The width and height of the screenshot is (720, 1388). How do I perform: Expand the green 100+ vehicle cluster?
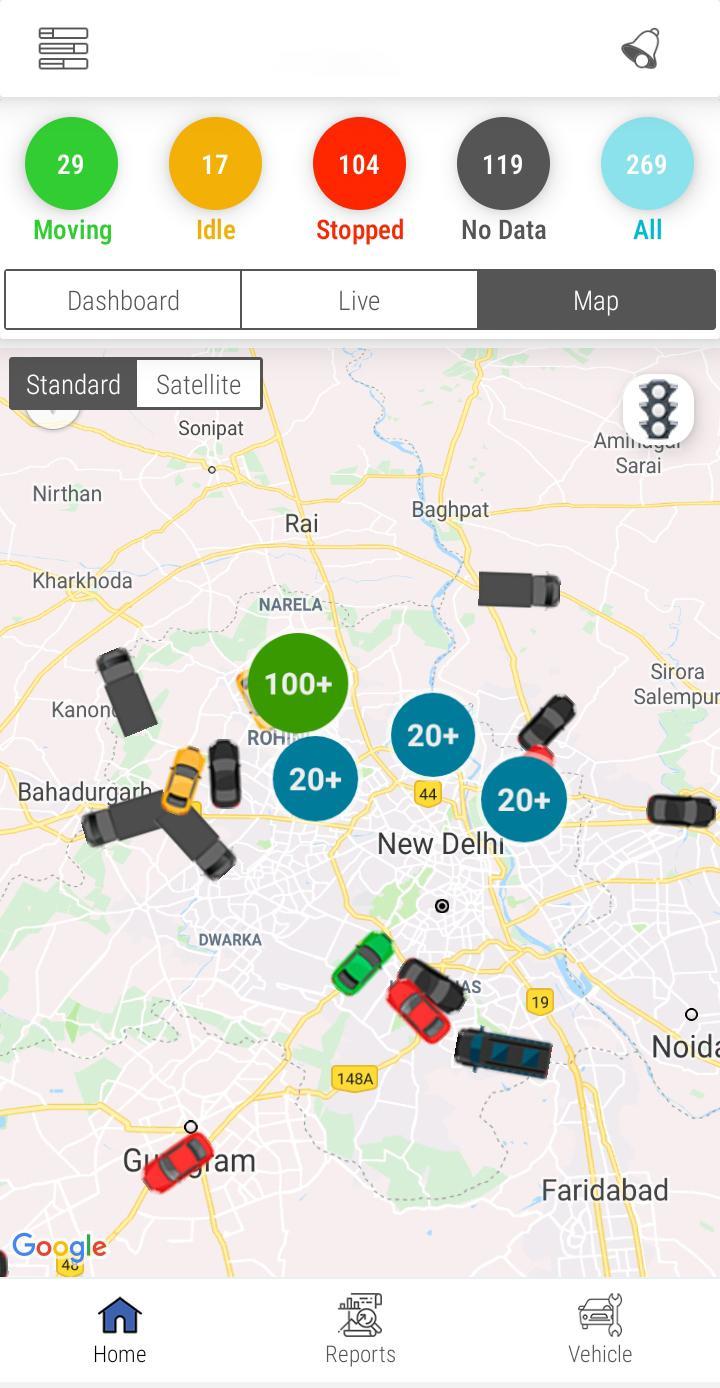298,683
